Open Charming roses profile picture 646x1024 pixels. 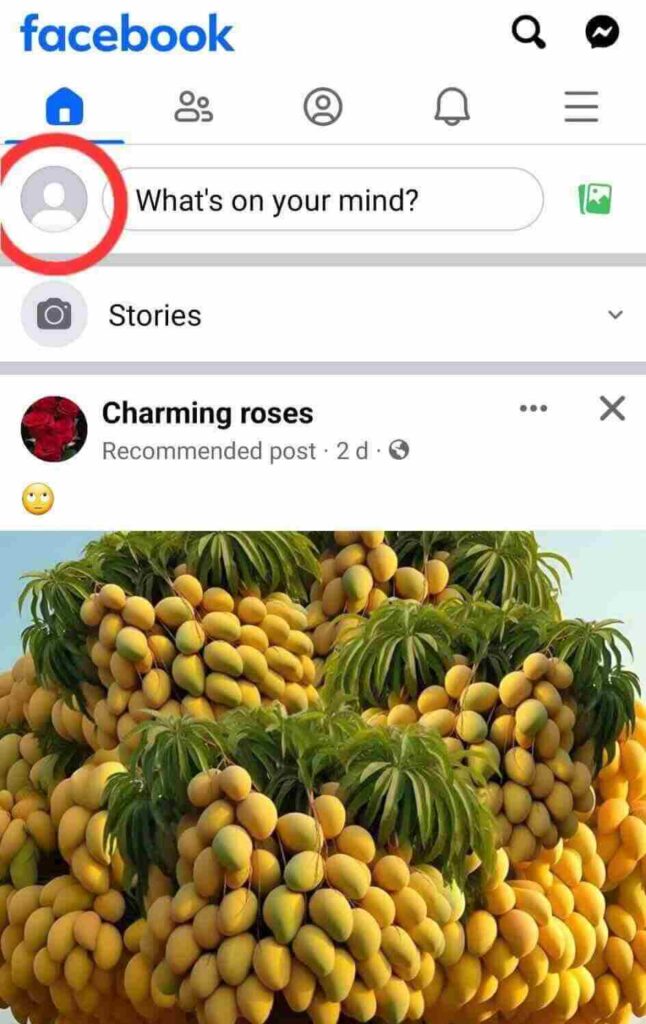tap(54, 429)
